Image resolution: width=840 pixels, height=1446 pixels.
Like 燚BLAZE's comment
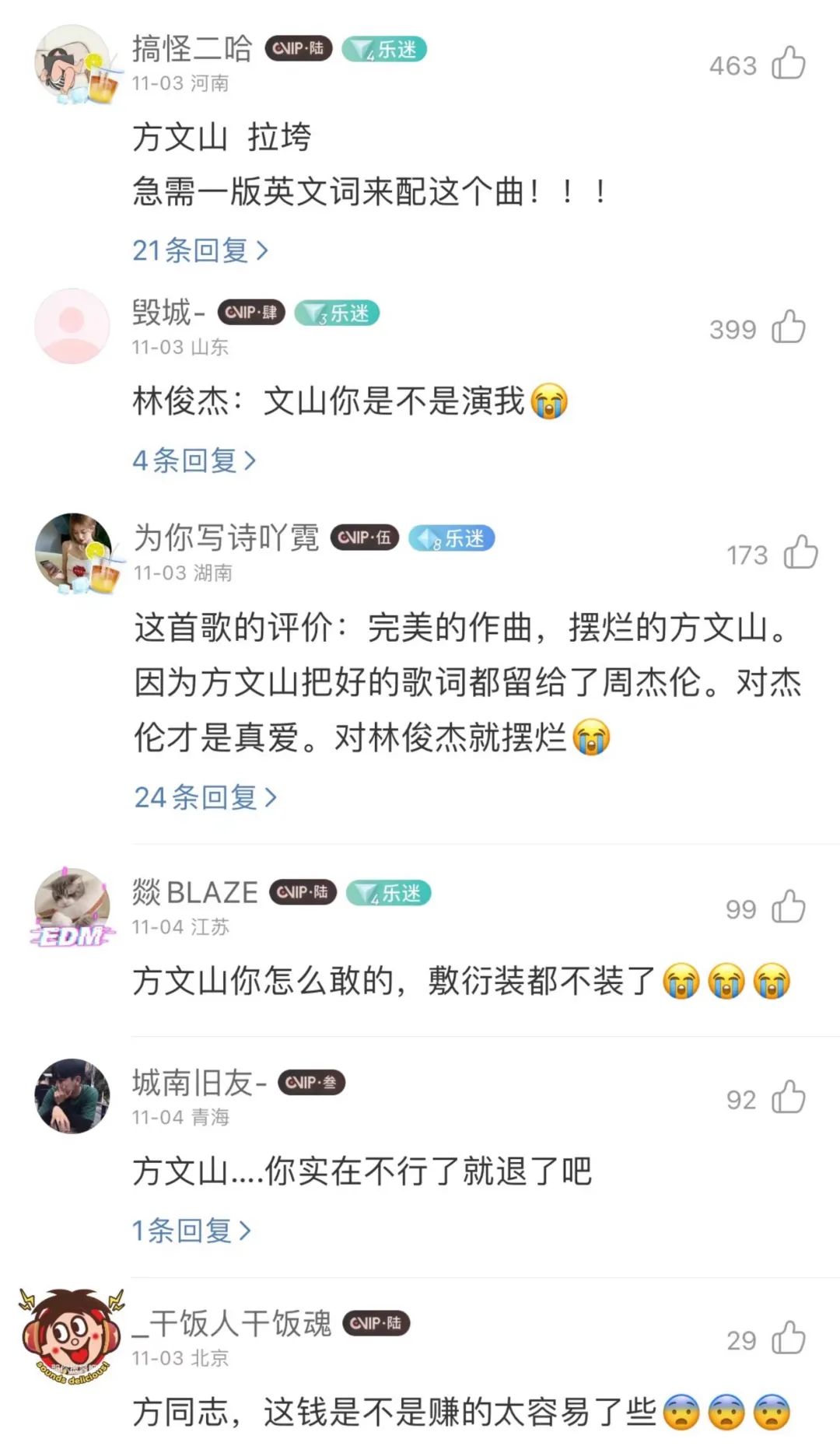point(788,908)
